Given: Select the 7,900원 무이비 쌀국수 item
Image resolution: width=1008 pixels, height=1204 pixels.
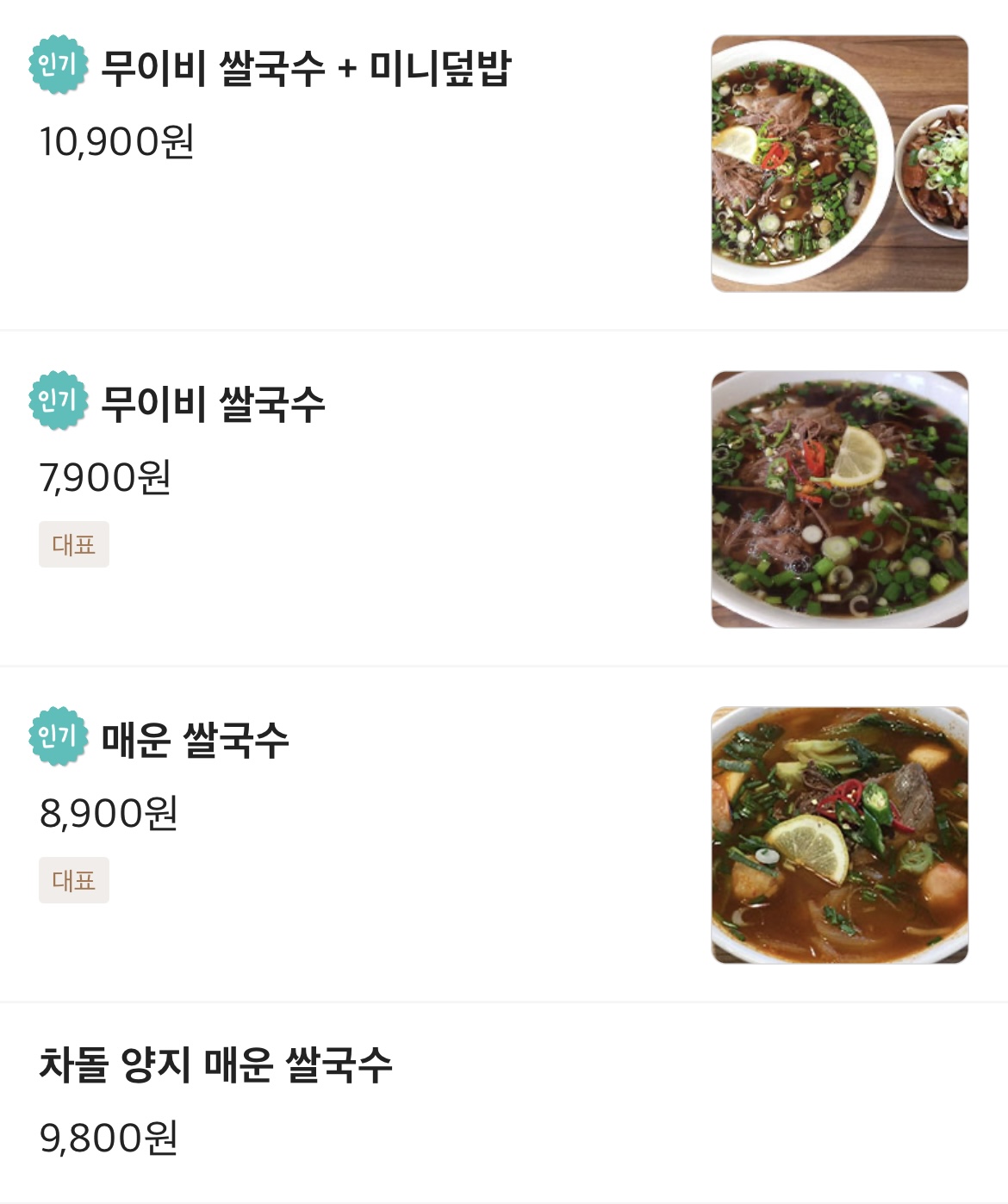Looking at the screenshot, I should coord(213,404).
